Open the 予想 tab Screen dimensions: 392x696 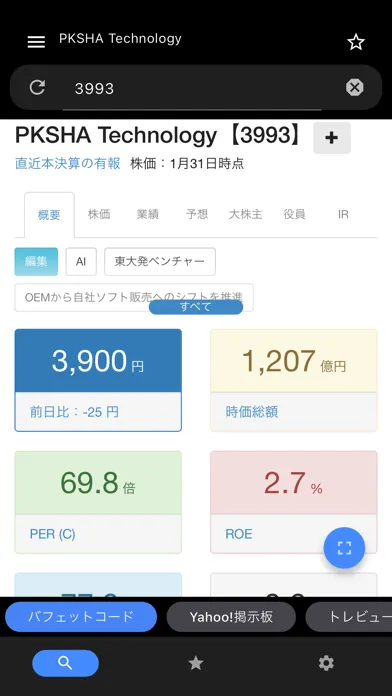[197, 214]
